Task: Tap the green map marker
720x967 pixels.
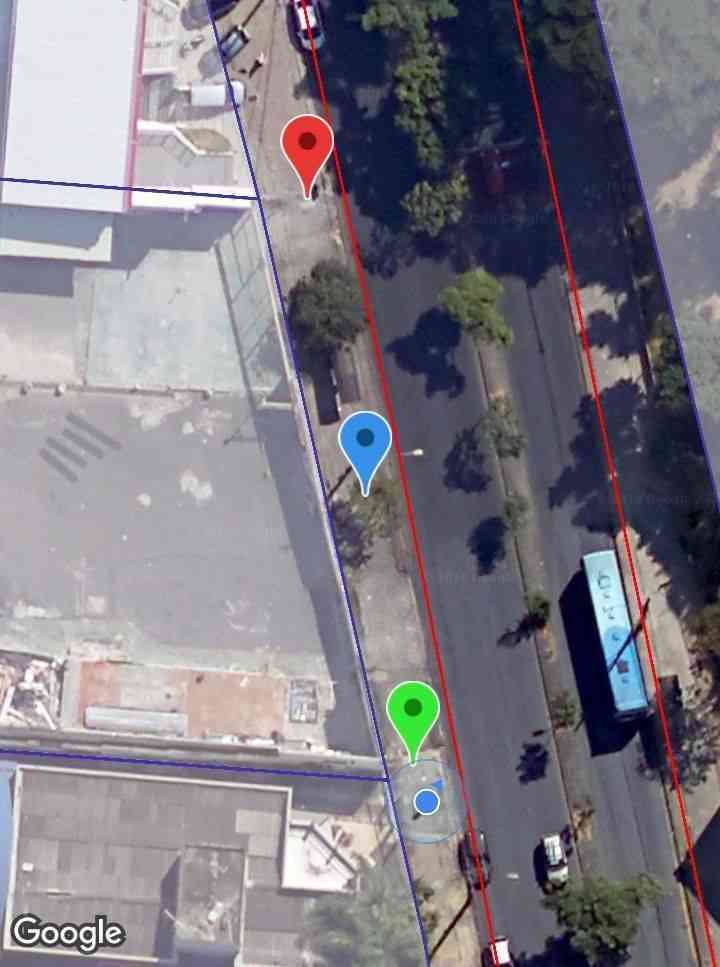Action: (413, 712)
